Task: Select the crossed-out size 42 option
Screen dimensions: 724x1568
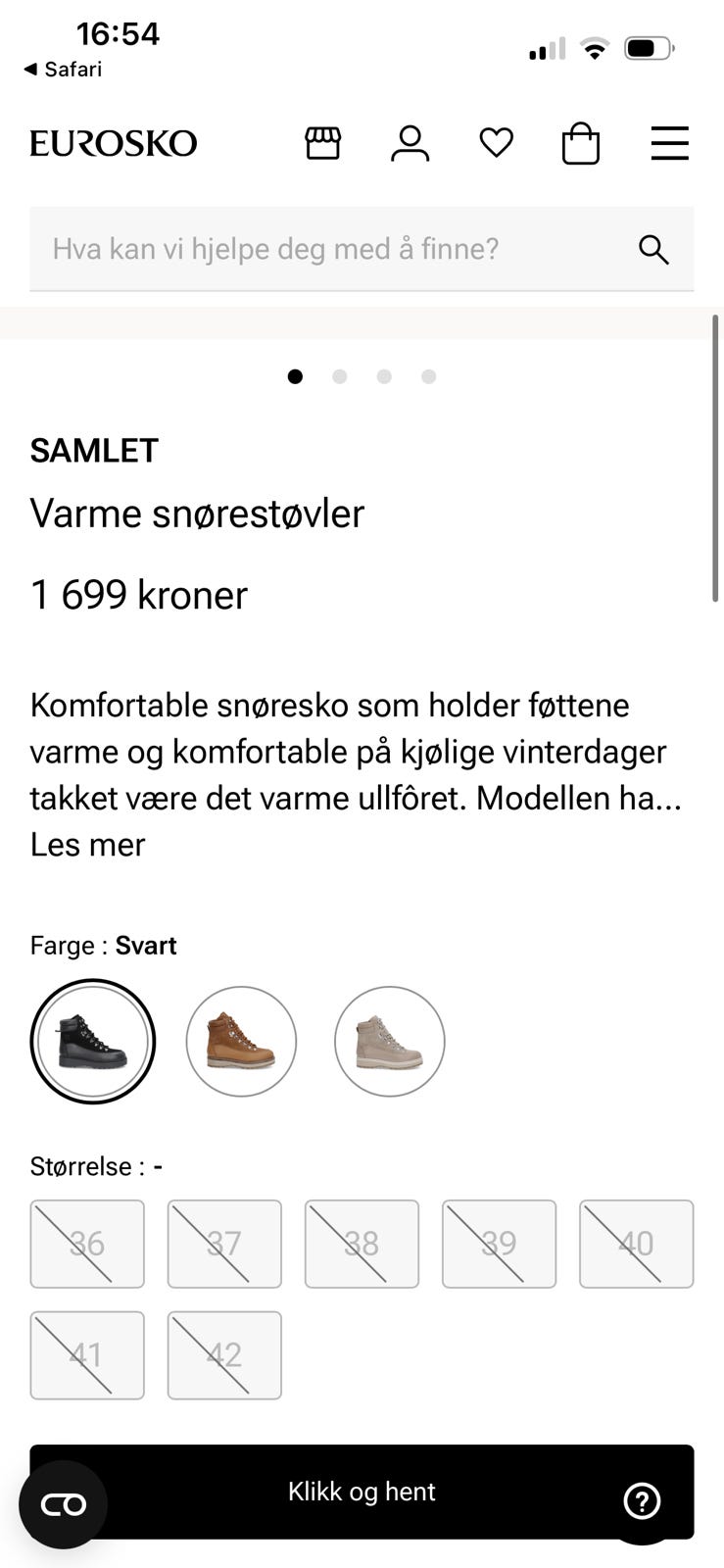Action: click(224, 1356)
